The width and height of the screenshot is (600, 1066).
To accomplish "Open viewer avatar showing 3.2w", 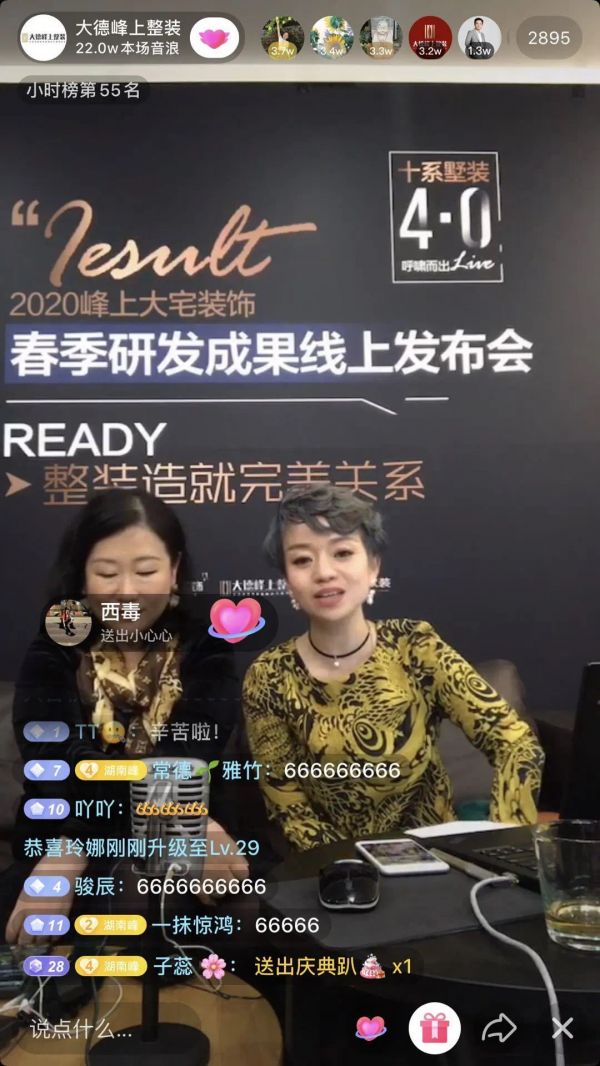I will (x=430, y=38).
